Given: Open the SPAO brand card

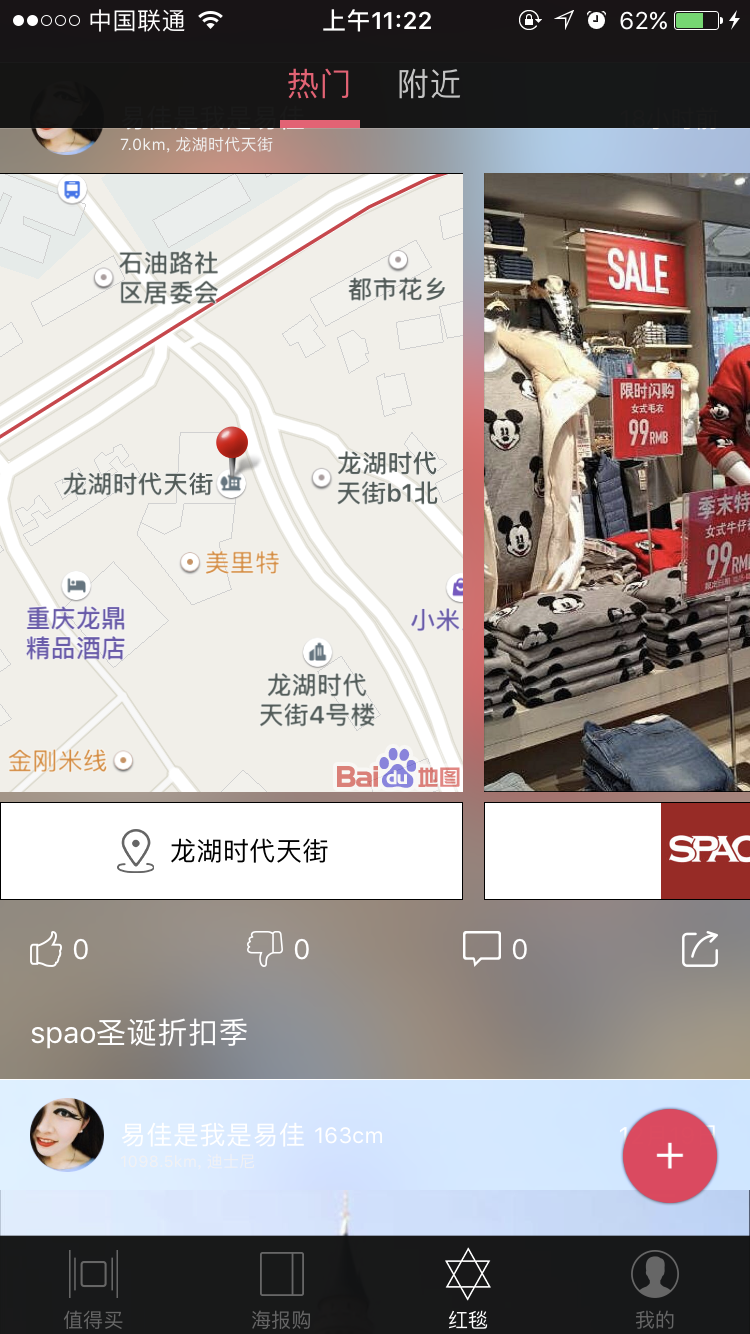Looking at the screenshot, I should 616,851.
